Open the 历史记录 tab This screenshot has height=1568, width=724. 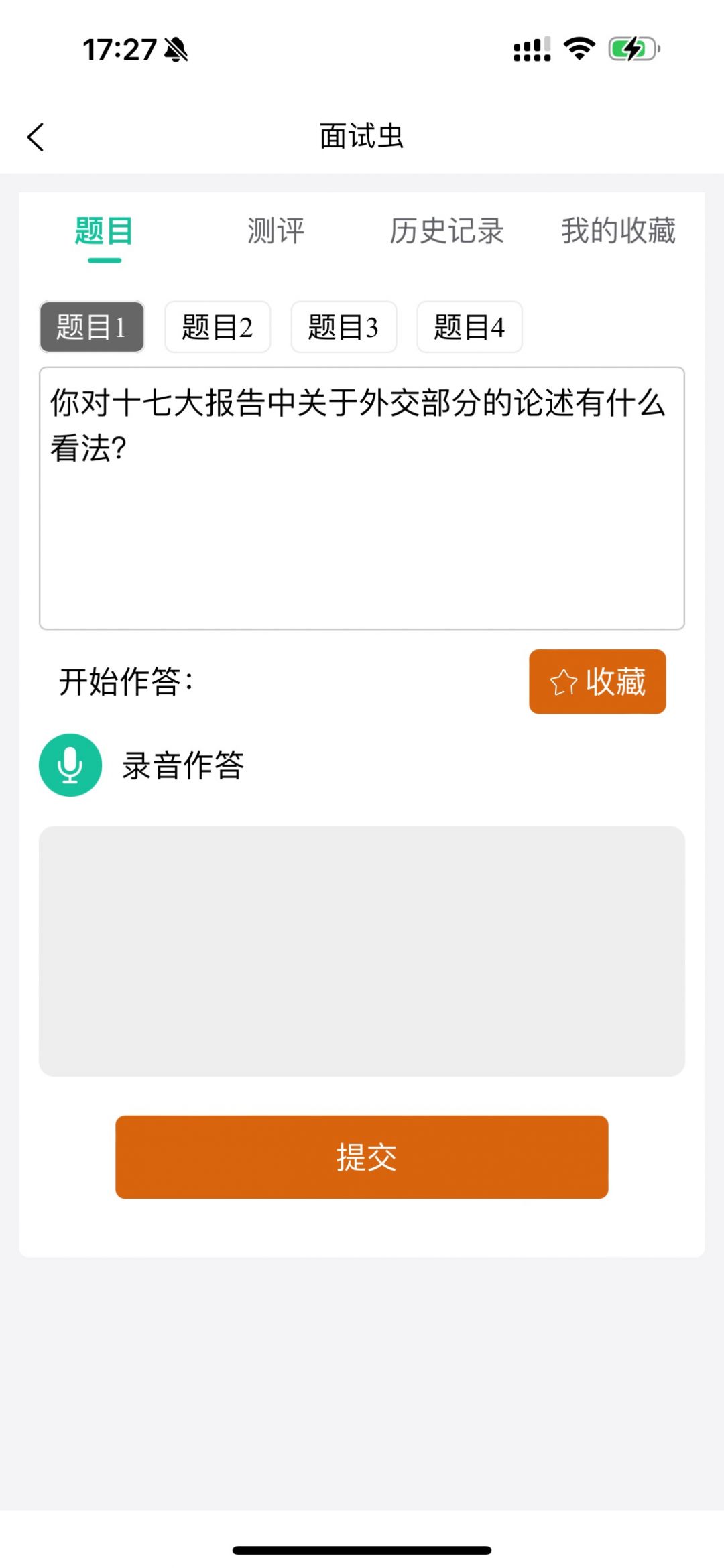click(446, 231)
